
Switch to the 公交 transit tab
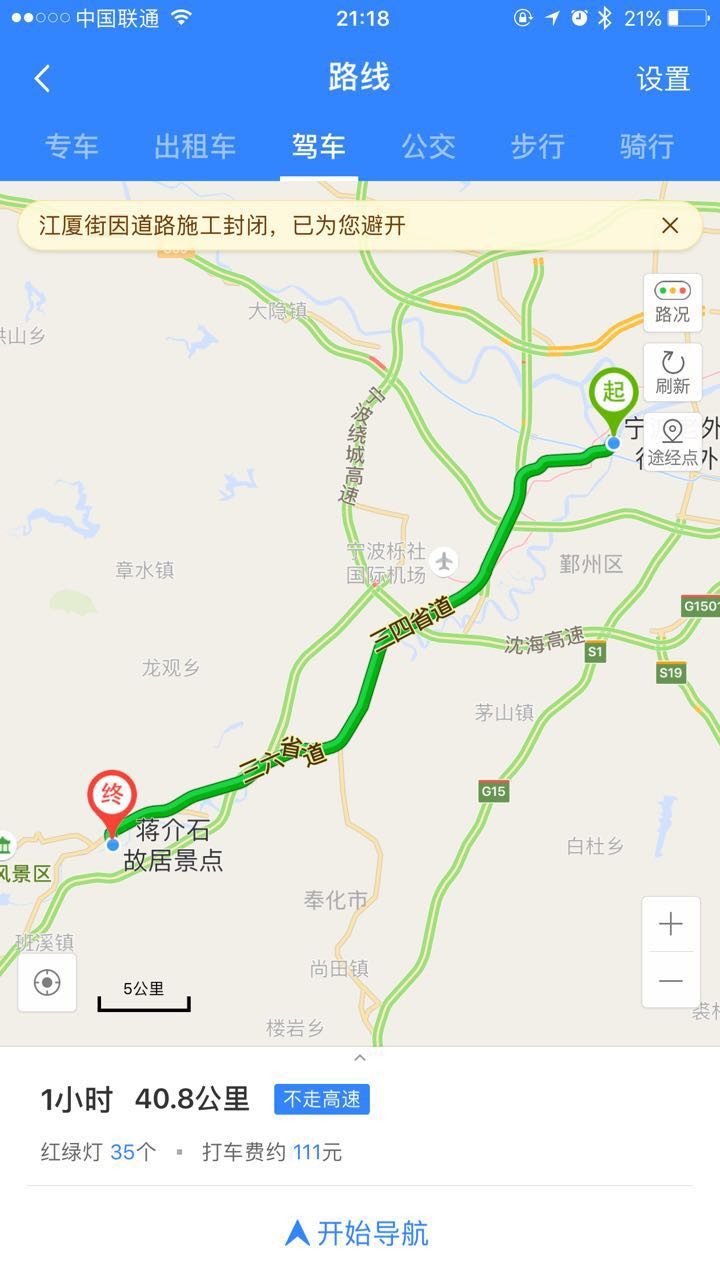tap(428, 146)
